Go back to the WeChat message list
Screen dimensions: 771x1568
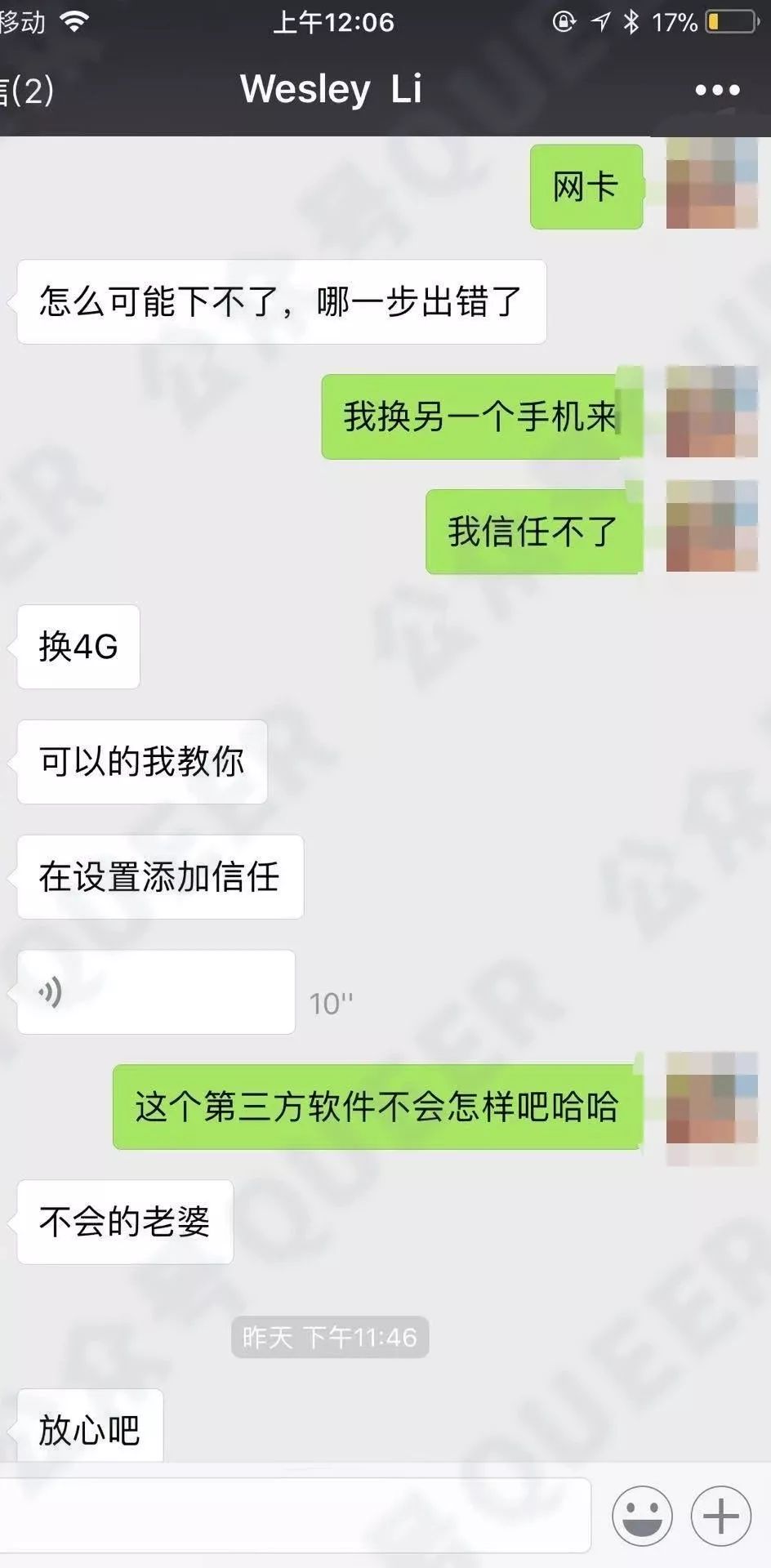(26, 90)
